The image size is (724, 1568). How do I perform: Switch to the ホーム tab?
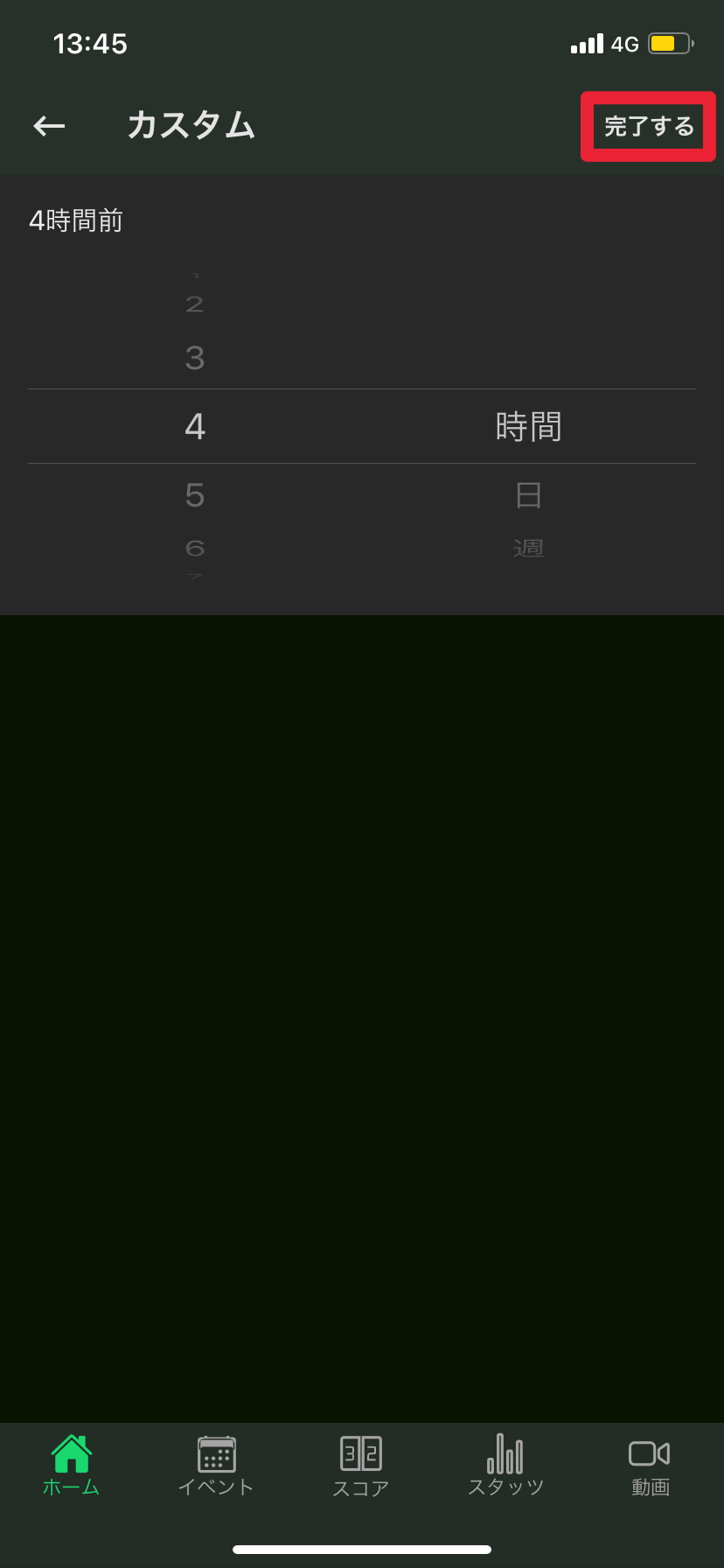(72, 1466)
